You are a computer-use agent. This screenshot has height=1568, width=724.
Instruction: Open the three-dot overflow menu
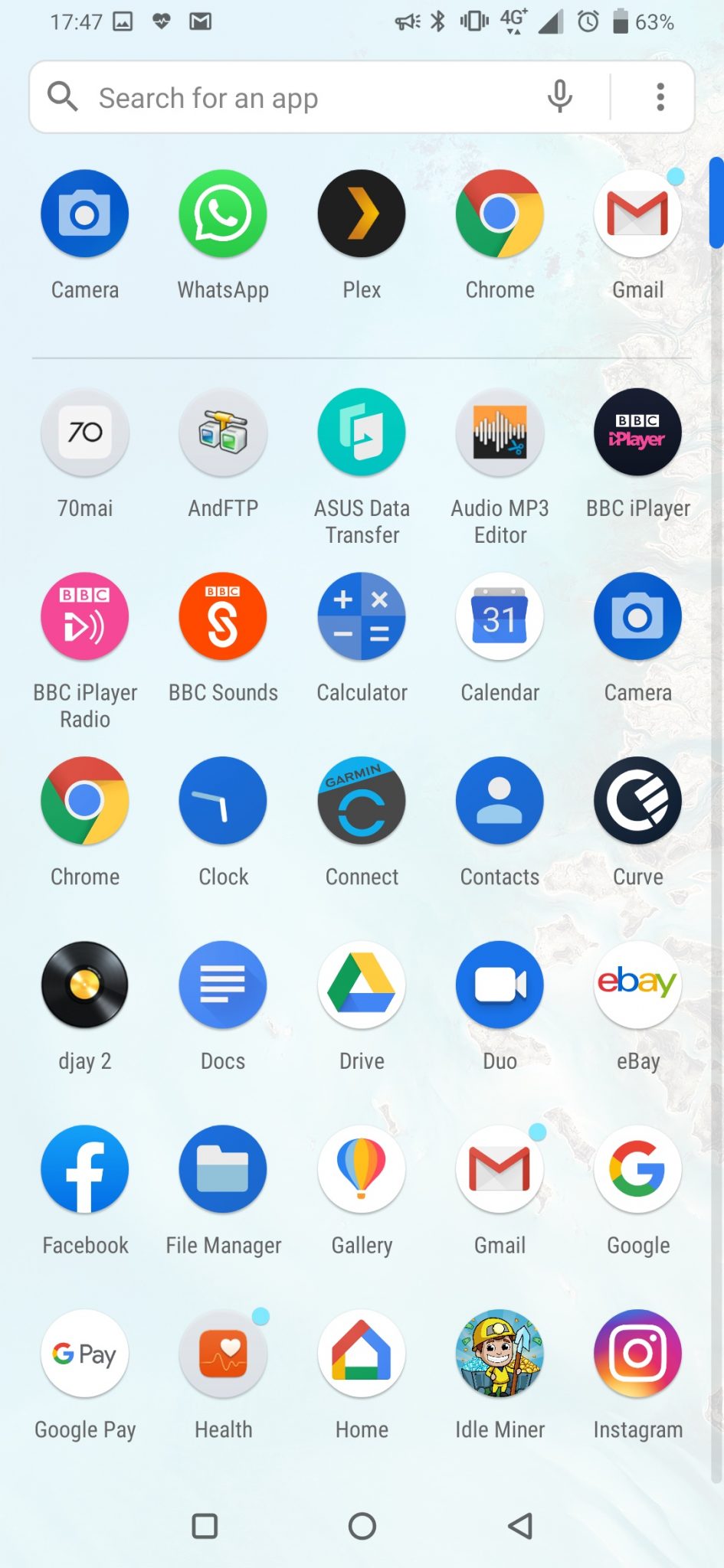(x=660, y=97)
